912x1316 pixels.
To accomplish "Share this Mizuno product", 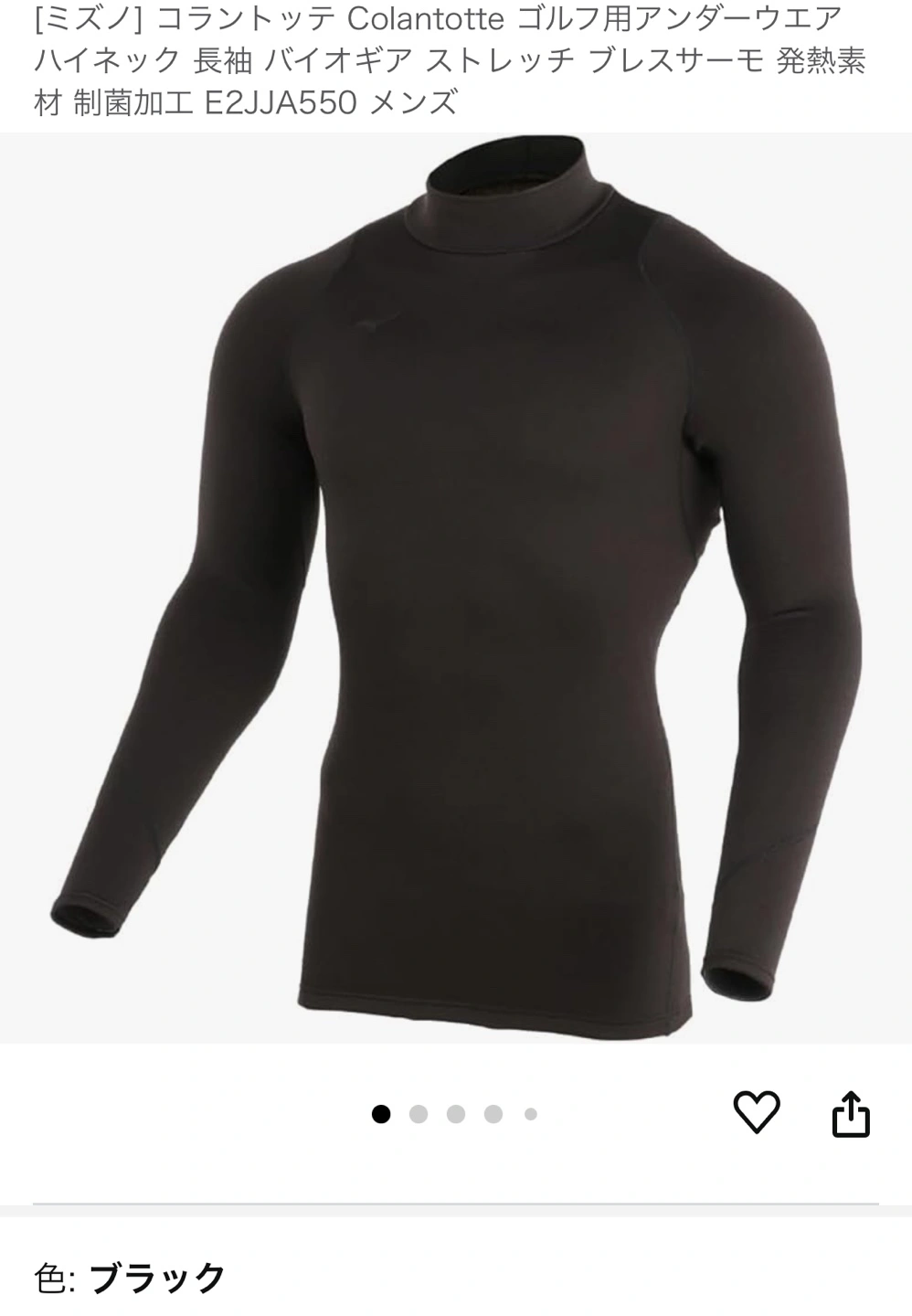I will 851,1113.
